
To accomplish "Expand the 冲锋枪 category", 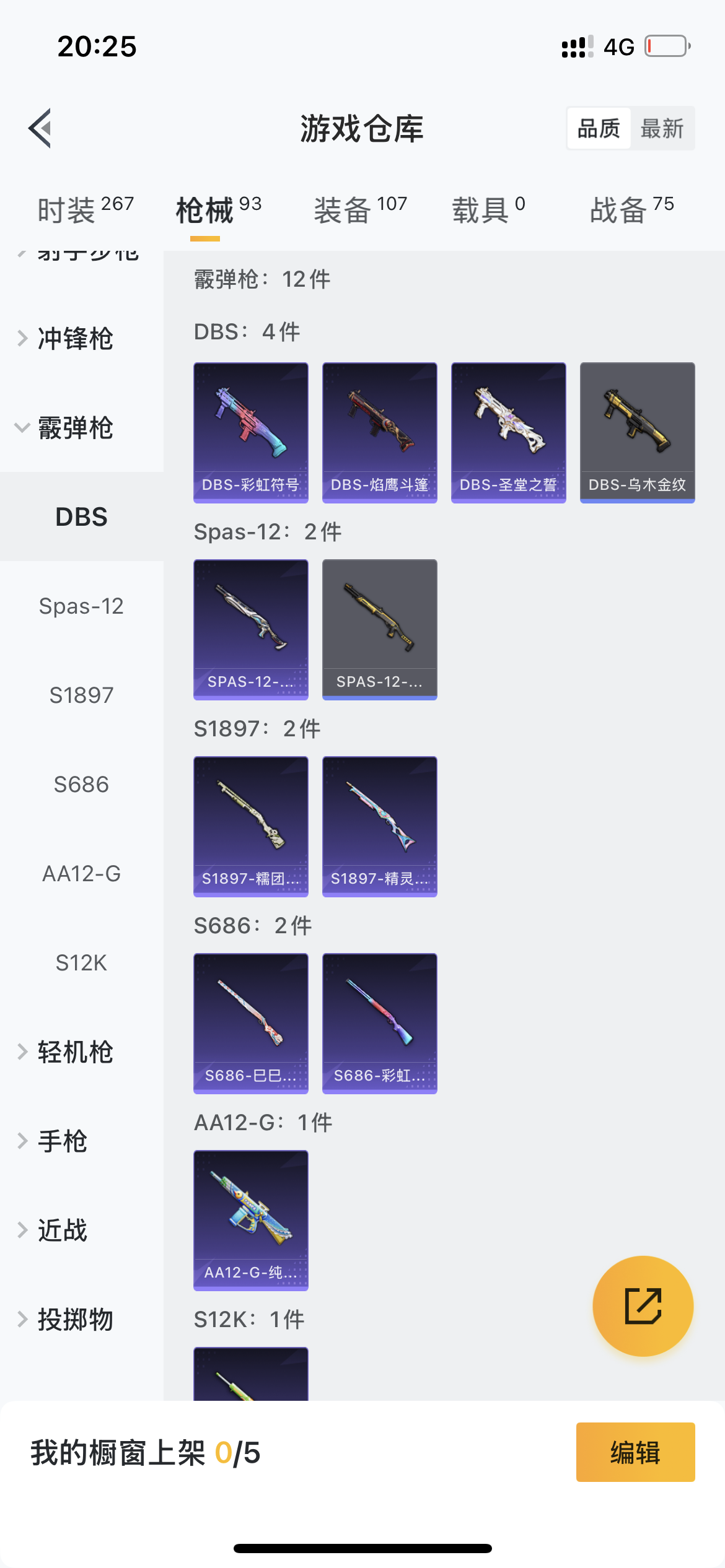I will (74, 339).
